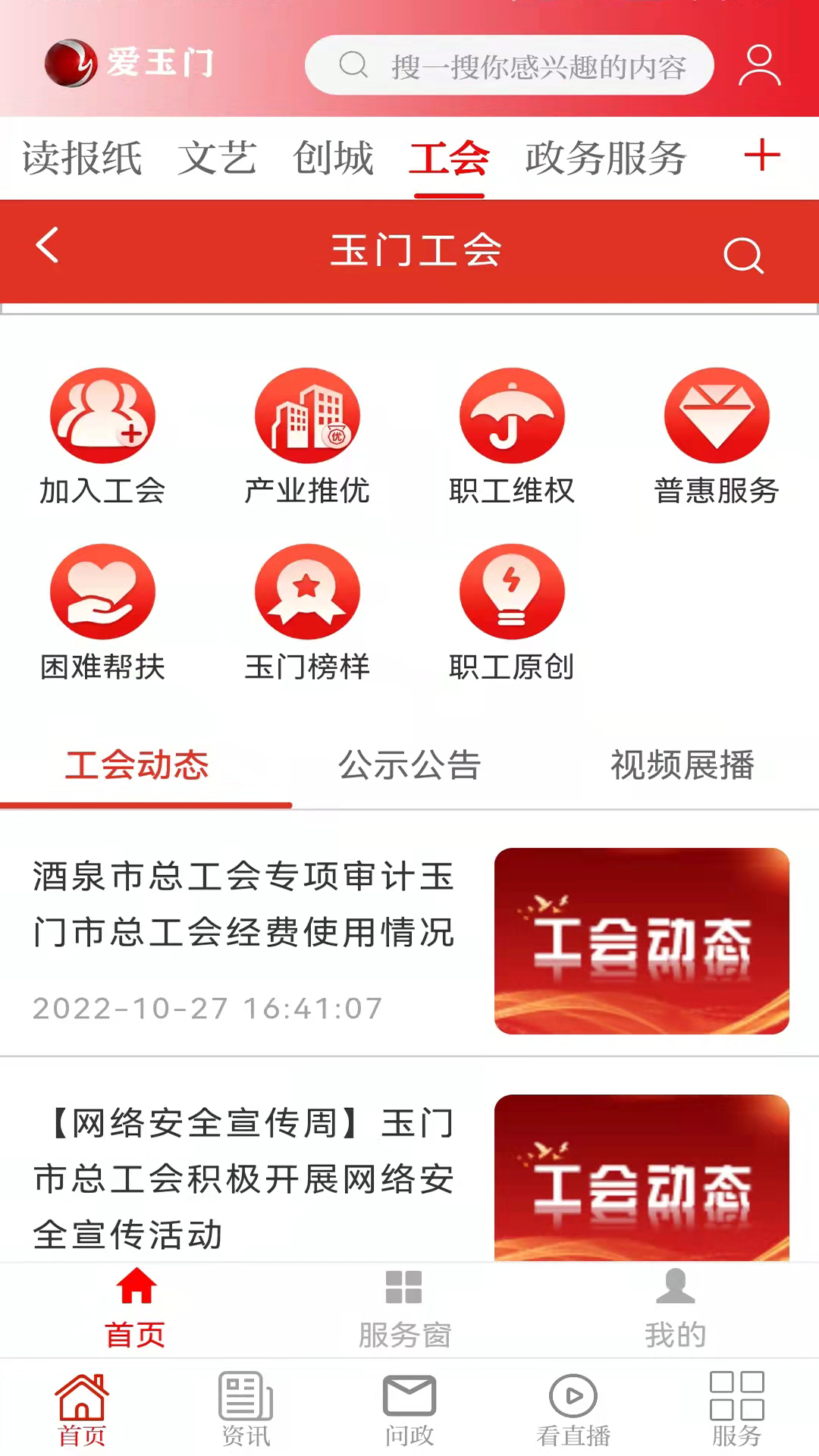Go back using the left arrow
This screenshot has height=1456, width=819.
click(x=47, y=246)
